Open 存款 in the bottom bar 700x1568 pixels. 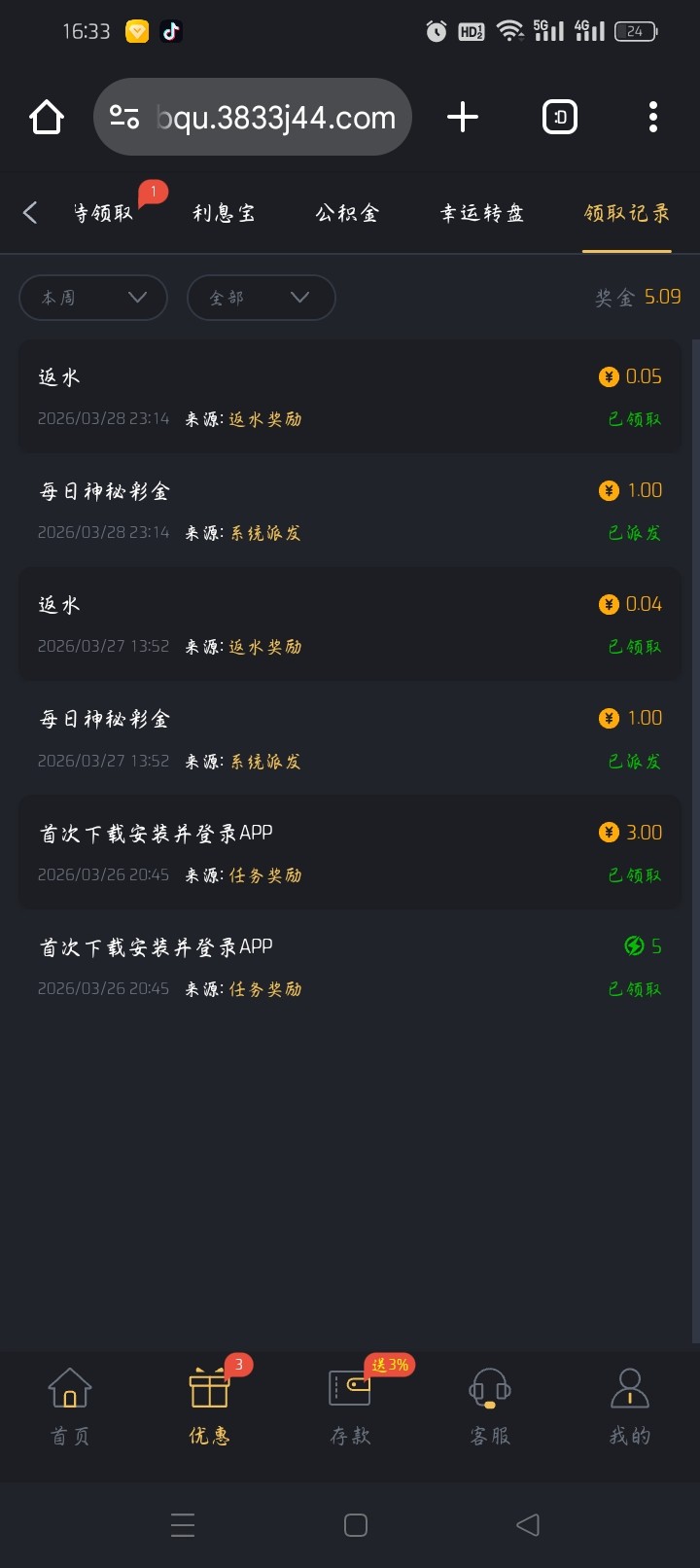[350, 1407]
